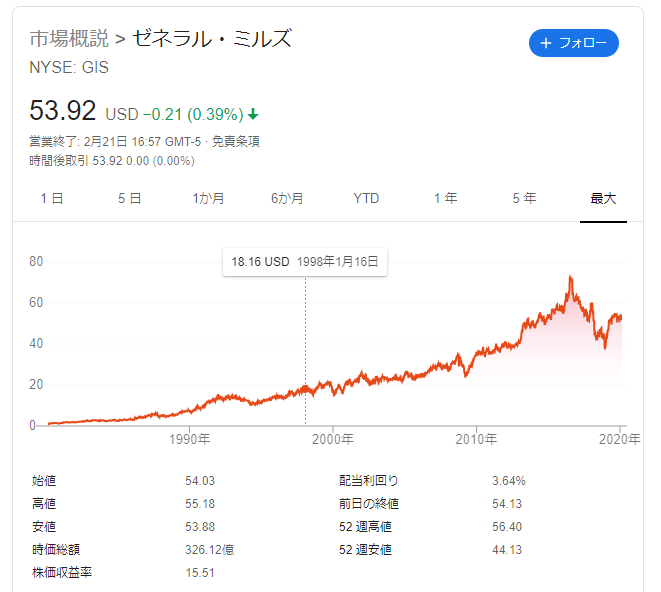Show the 1年 price chart
This screenshot has width=661, height=592.
[x=445, y=198]
